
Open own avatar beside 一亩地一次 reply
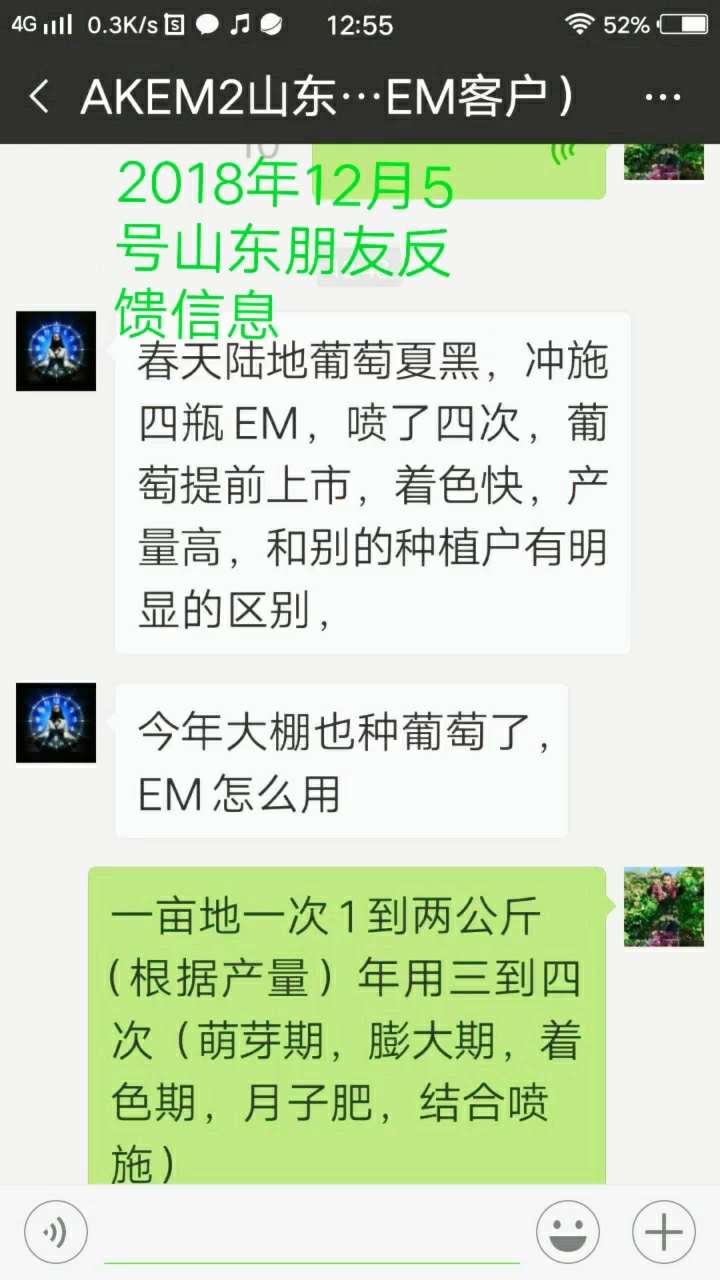point(664,907)
